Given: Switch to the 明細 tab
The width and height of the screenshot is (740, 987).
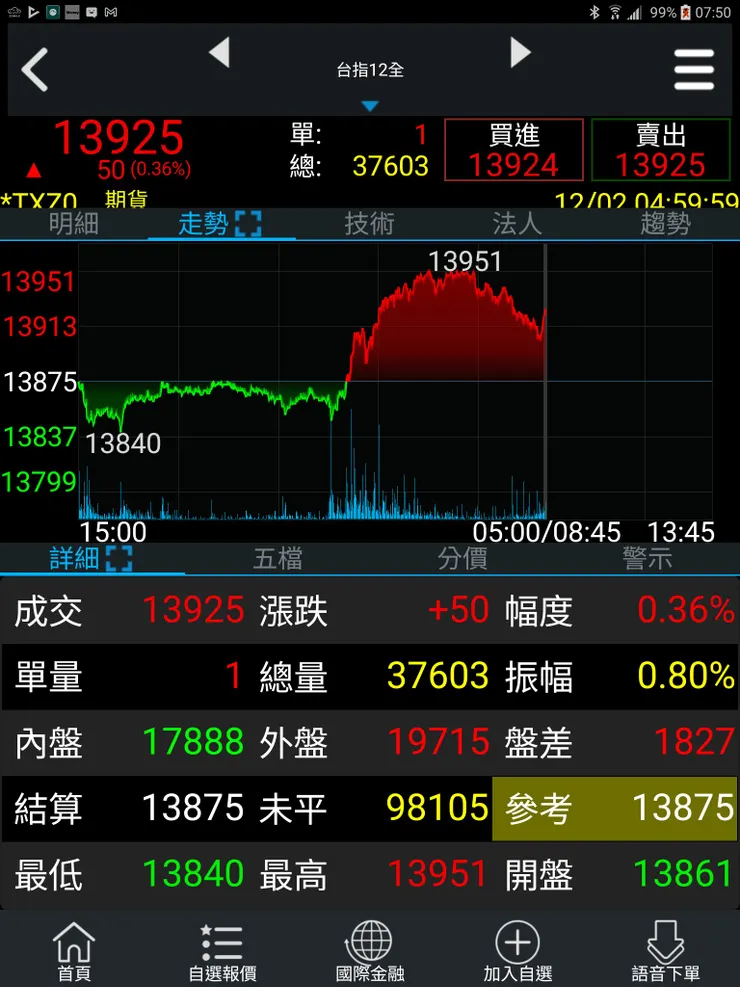Looking at the screenshot, I should pyautogui.click(x=74, y=224).
